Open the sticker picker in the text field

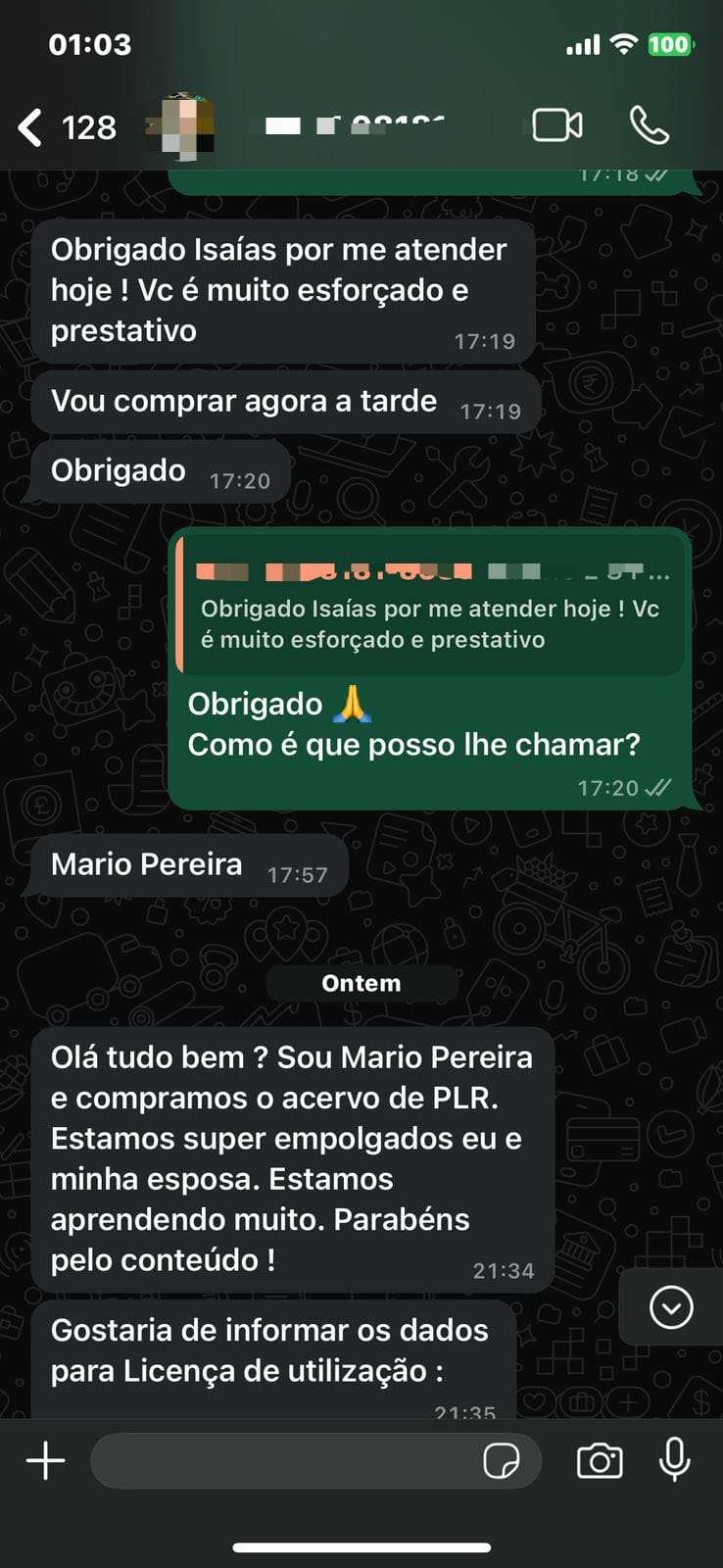tap(503, 1460)
